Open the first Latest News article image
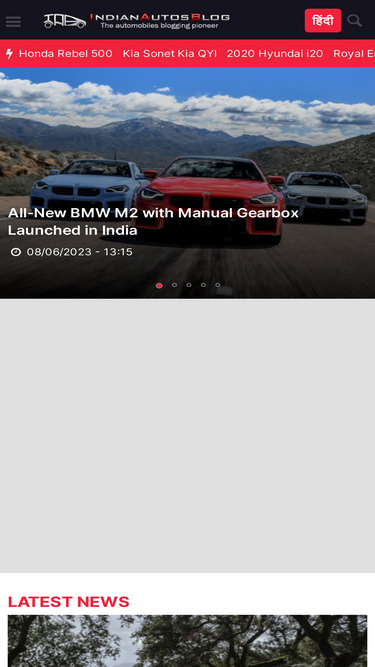Image resolution: width=375 pixels, height=667 pixels. (188, 641)
